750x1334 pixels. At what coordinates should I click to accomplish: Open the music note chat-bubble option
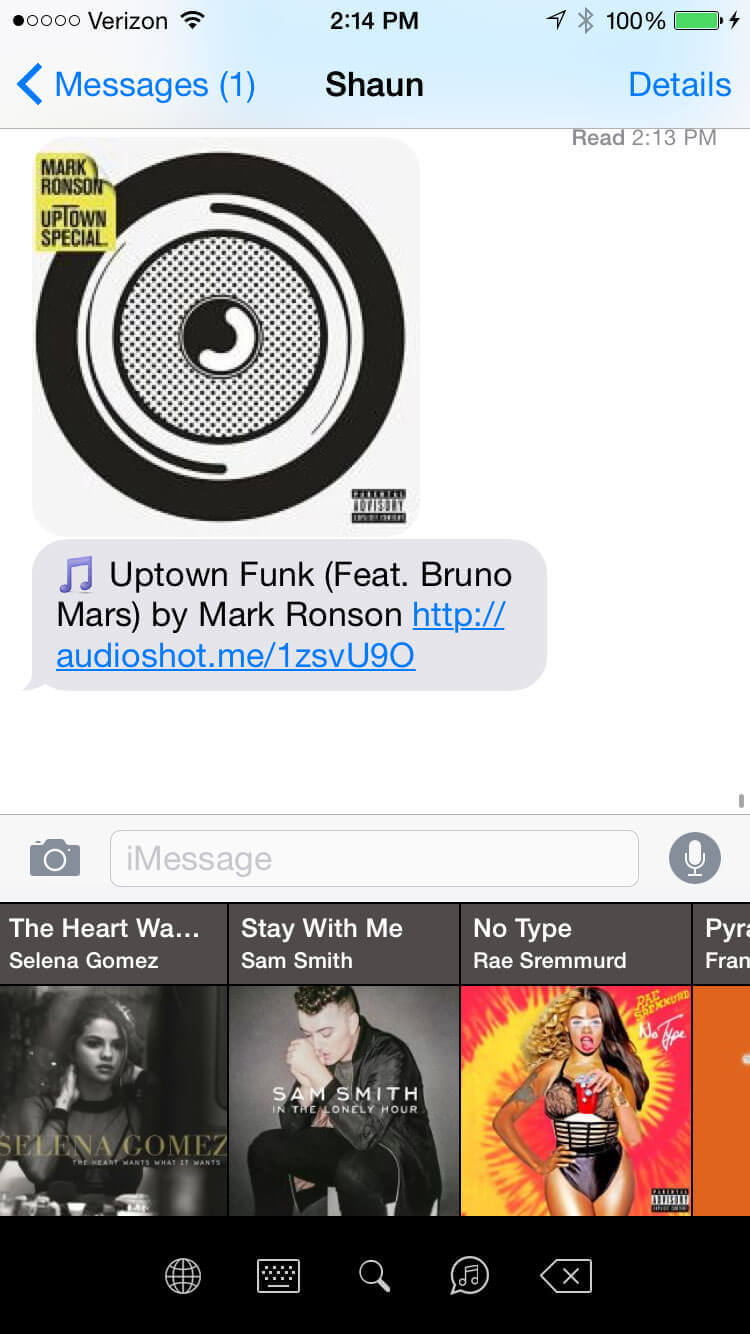tap(470, 1275)
